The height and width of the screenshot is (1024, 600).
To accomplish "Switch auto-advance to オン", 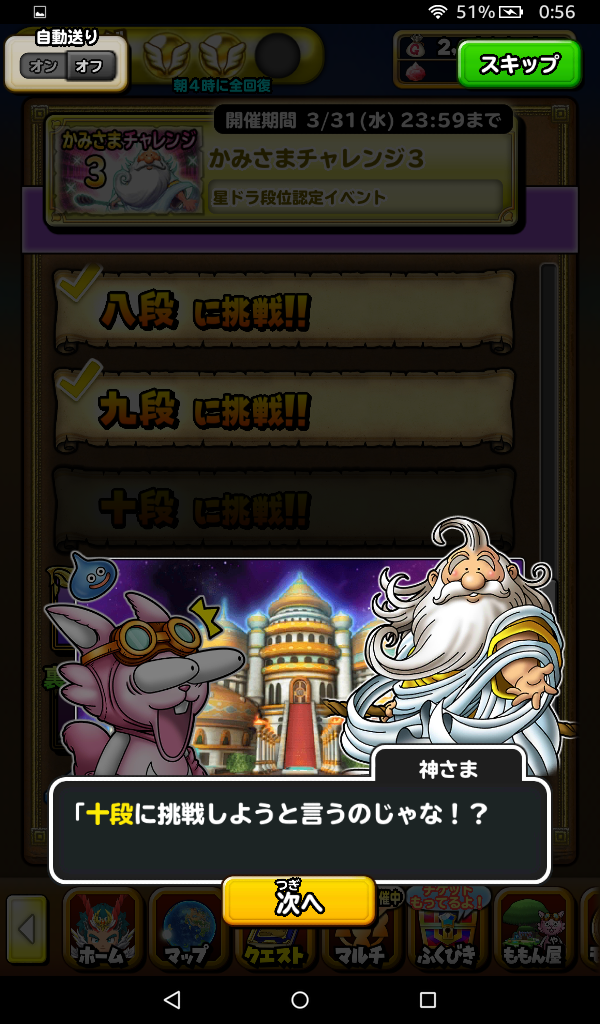I will pos(44,67).
